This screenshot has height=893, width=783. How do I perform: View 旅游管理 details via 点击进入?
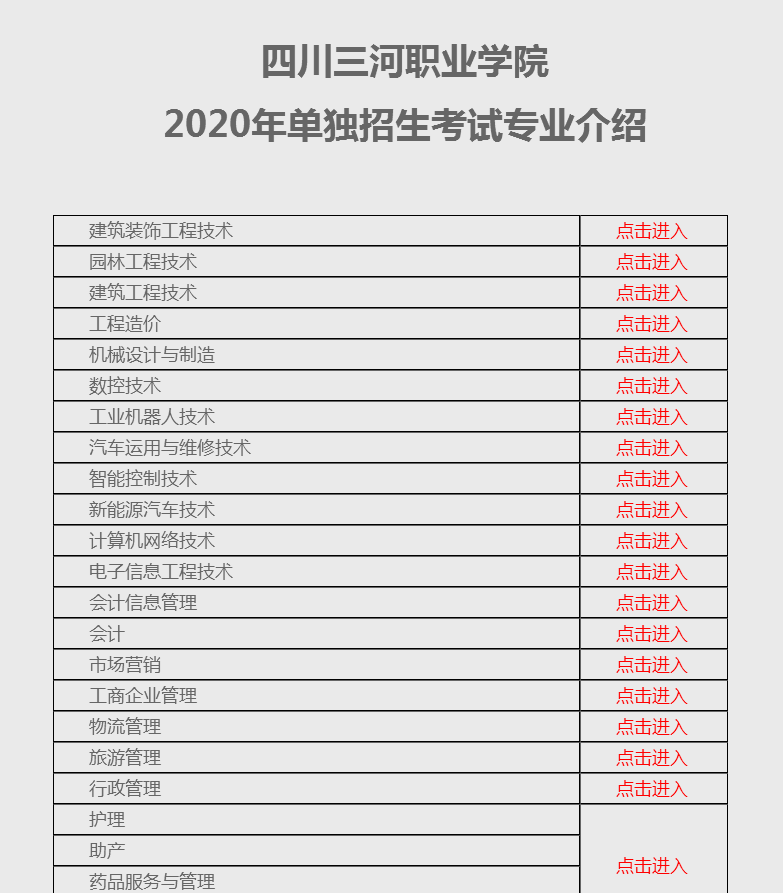click(x=652, y=758)
